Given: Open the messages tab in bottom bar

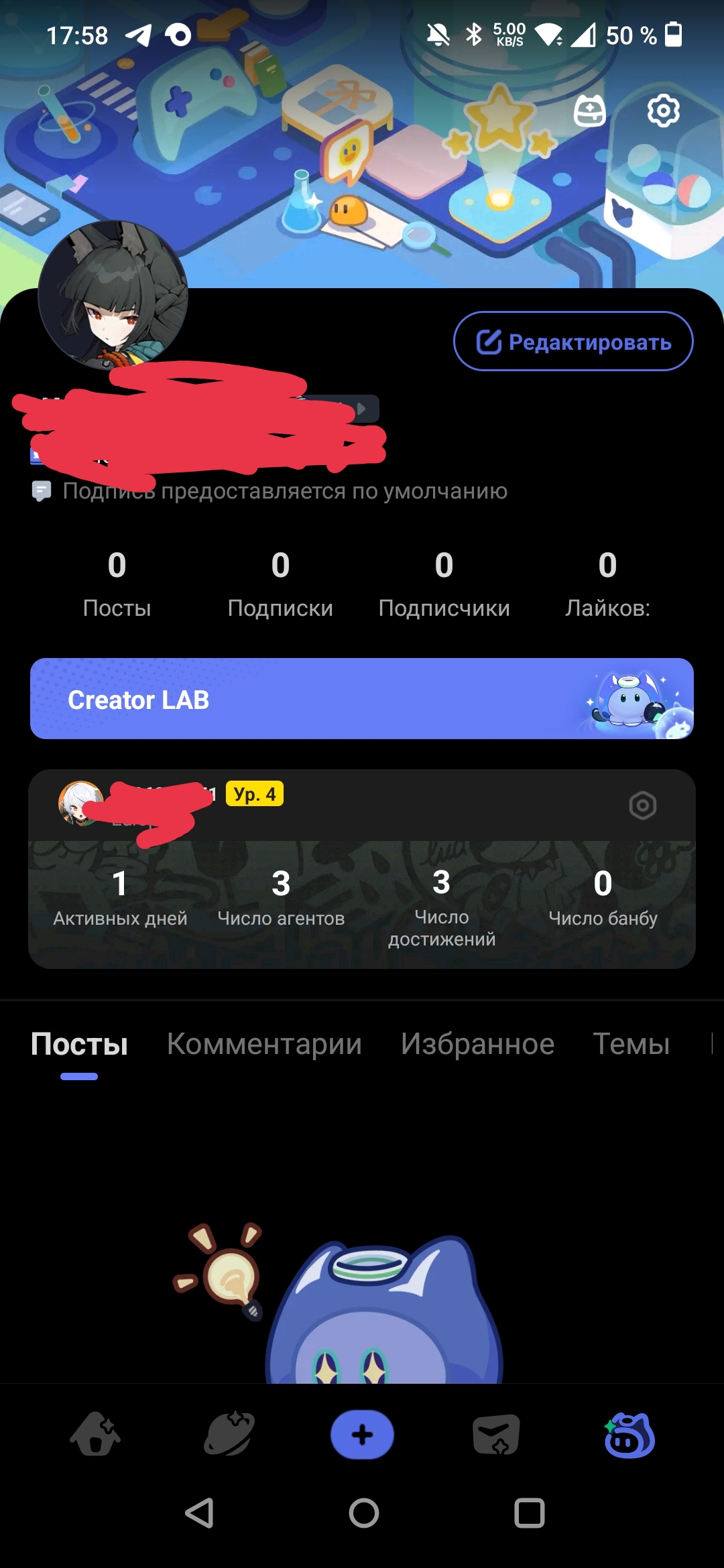Looking at the screenshot, I should point(495,1435).
